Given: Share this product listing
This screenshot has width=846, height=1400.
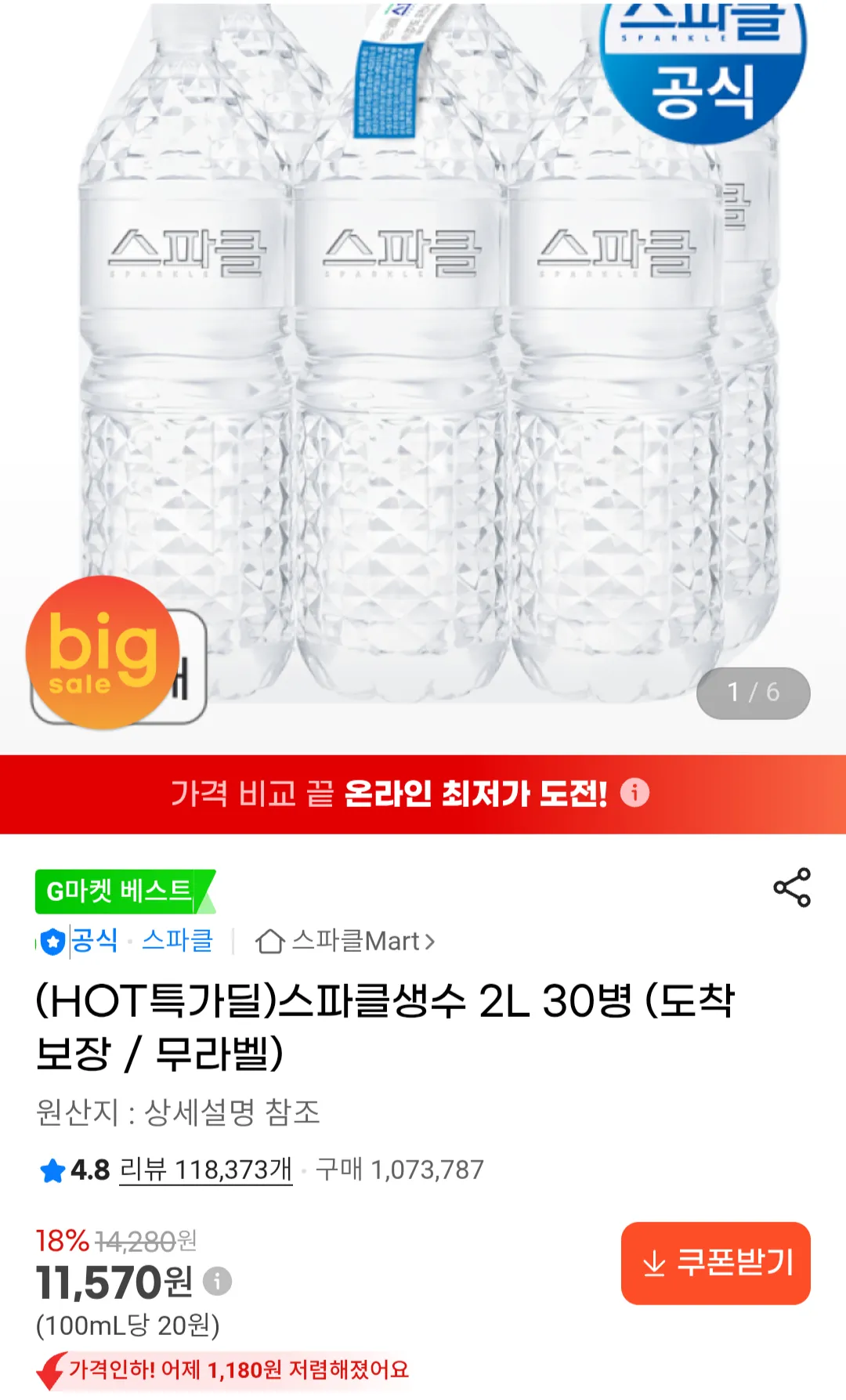Looking at the screenshot, I should coord(792,888).
